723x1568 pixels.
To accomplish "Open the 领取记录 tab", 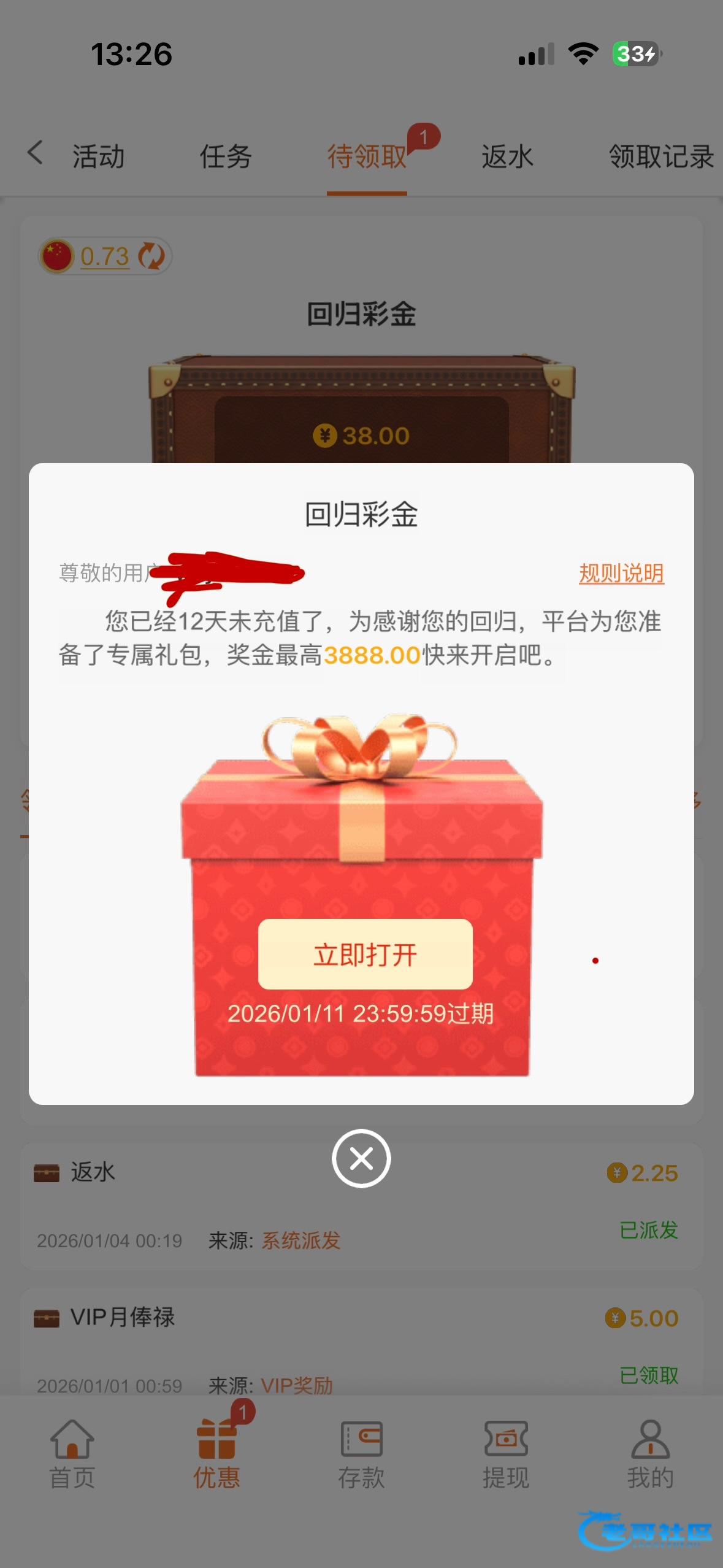I will (660, 156).
